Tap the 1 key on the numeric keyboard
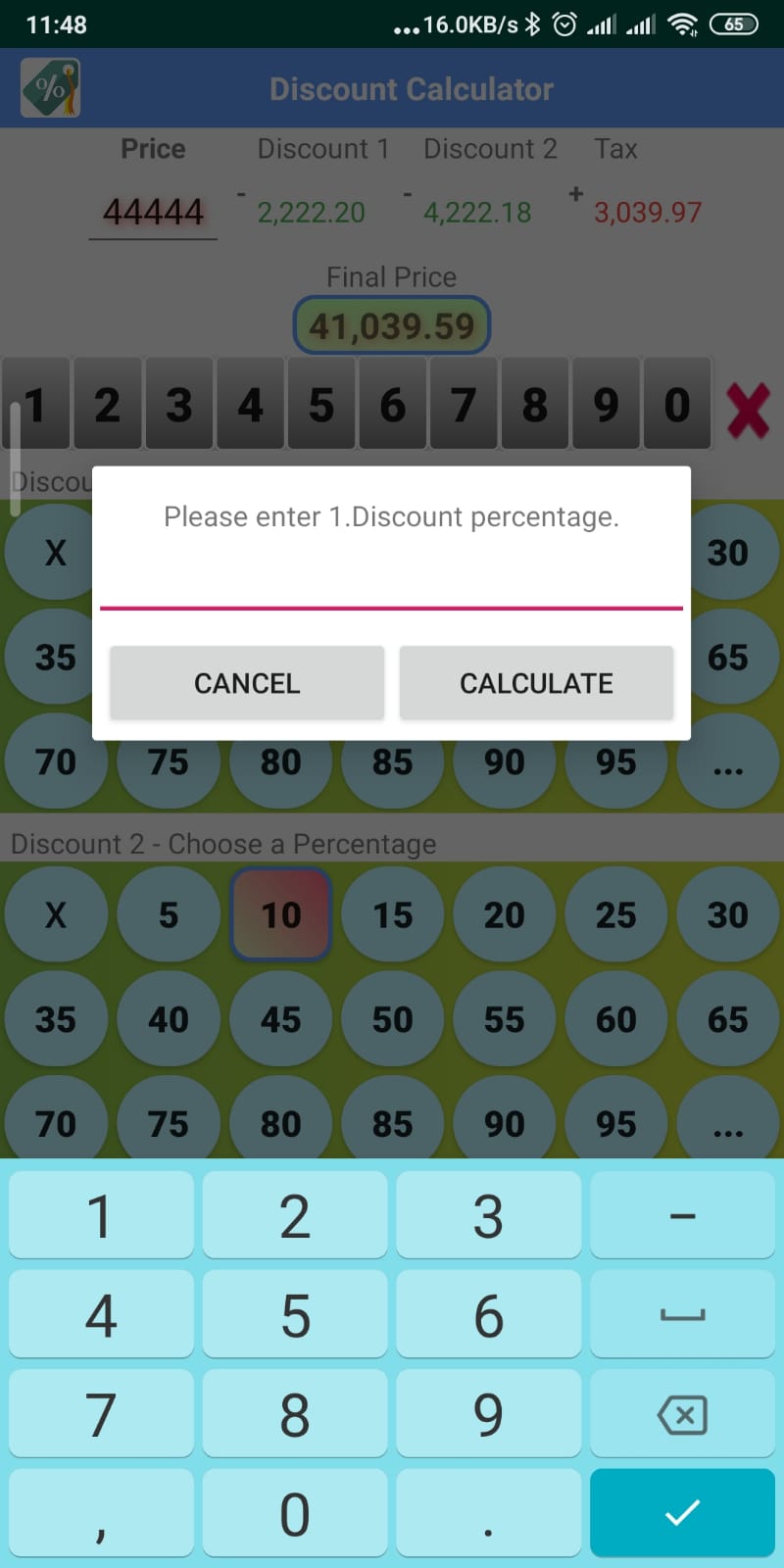 point(101,1216)
